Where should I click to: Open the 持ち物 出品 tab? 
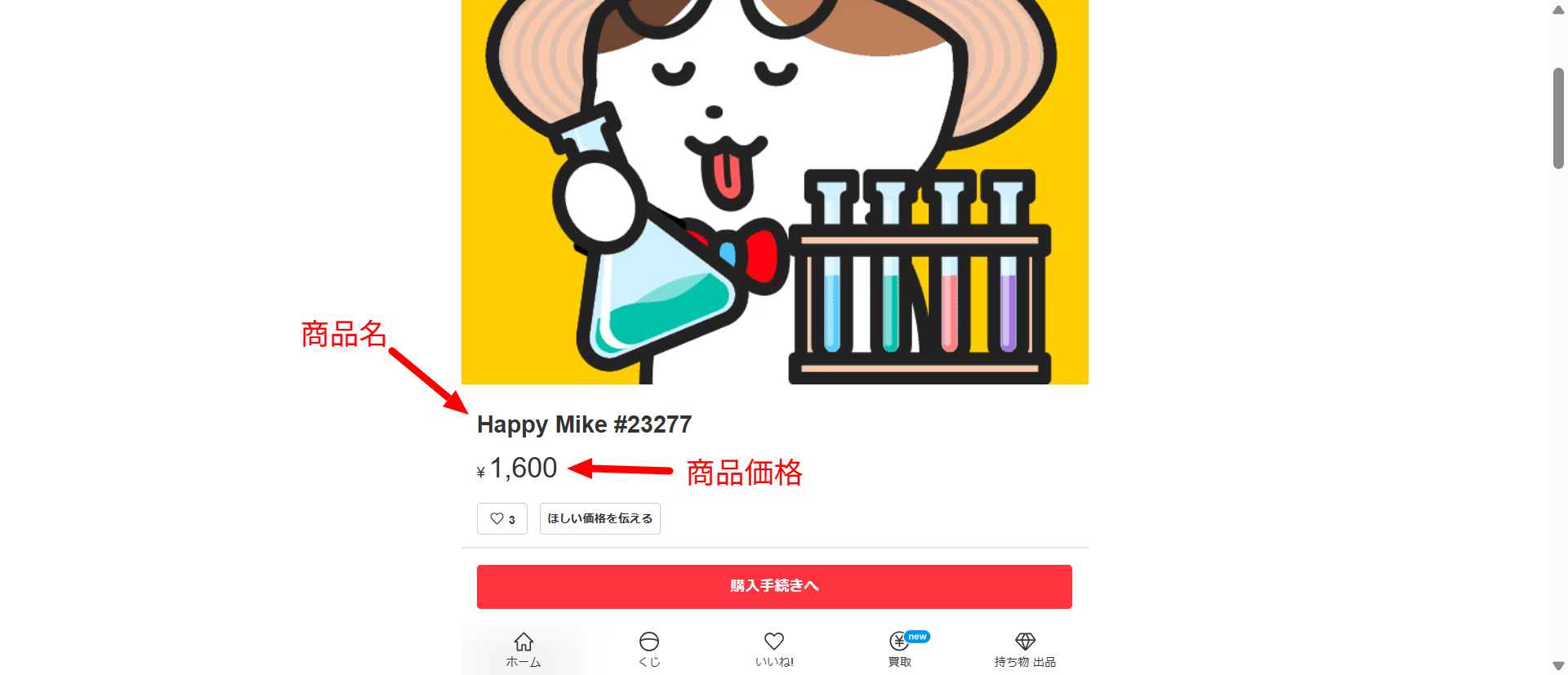point(1025,650)
